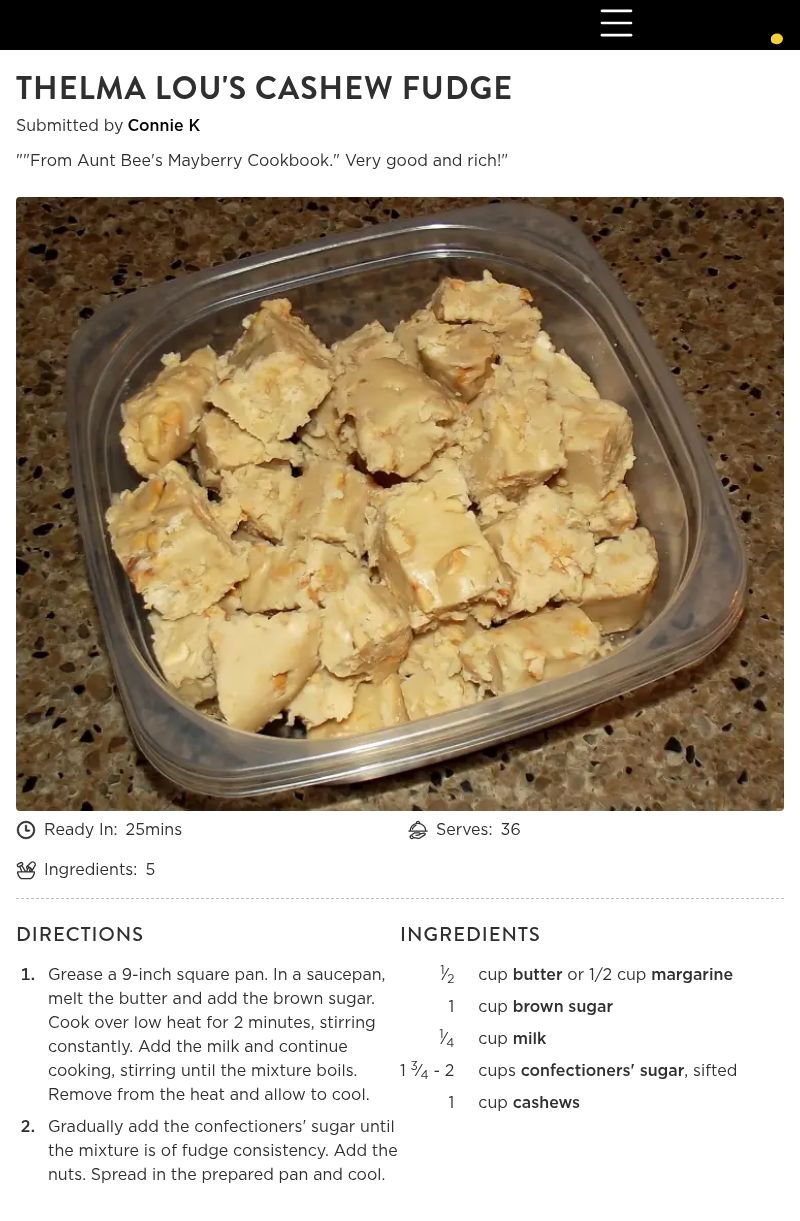Open the hamburger menu
Screen dimensions: 800x1221
click(616, 23)
